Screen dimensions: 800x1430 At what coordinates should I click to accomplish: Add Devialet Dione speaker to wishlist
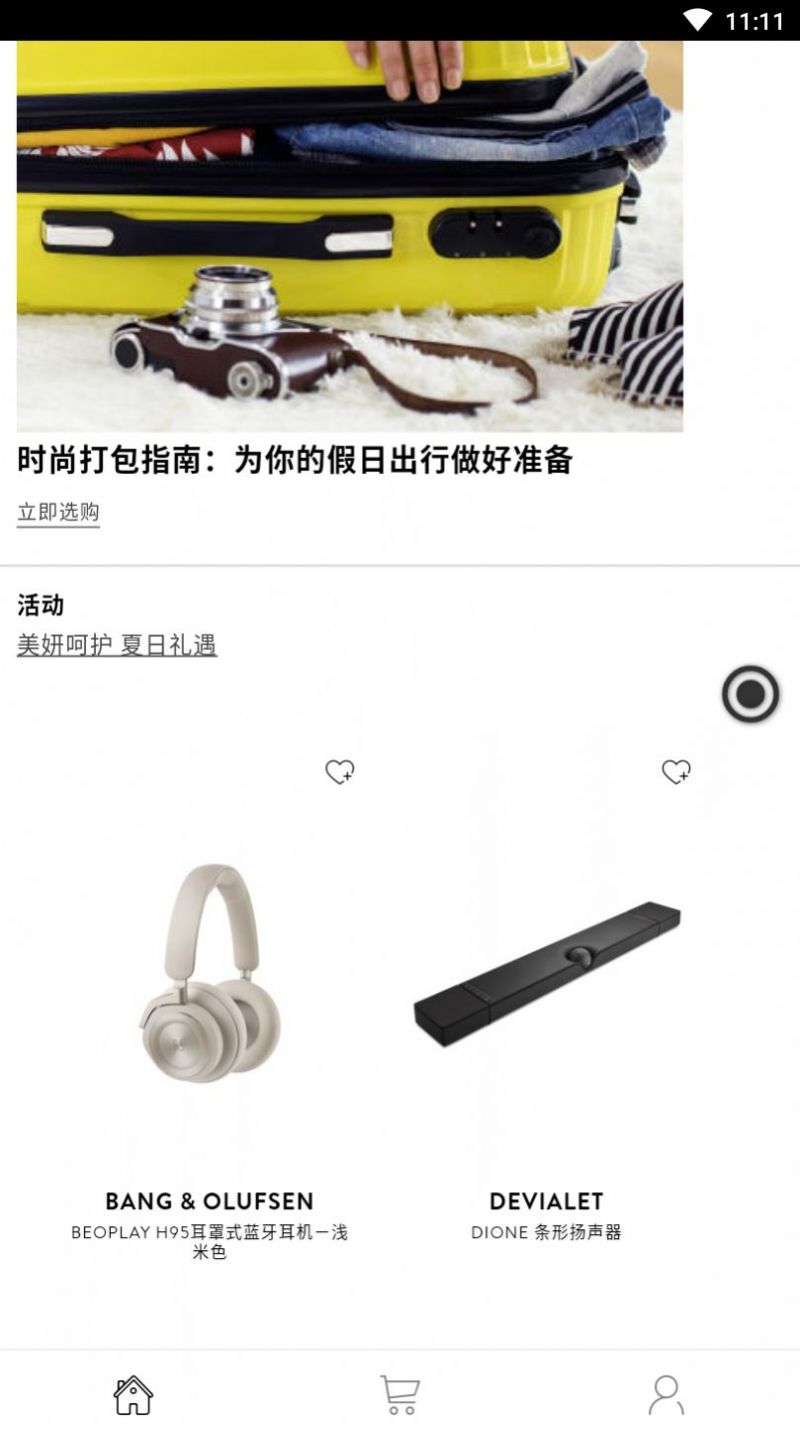click(x=677, y=772)
